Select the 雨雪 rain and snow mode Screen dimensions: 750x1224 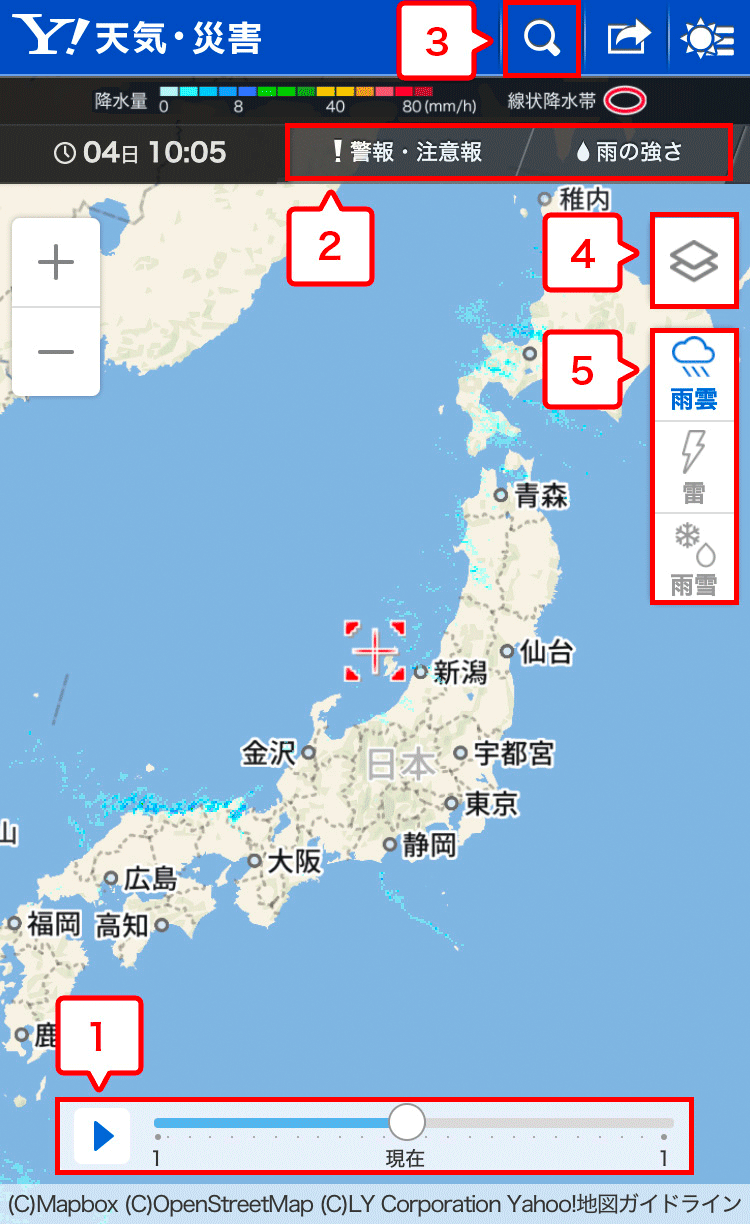694,558
